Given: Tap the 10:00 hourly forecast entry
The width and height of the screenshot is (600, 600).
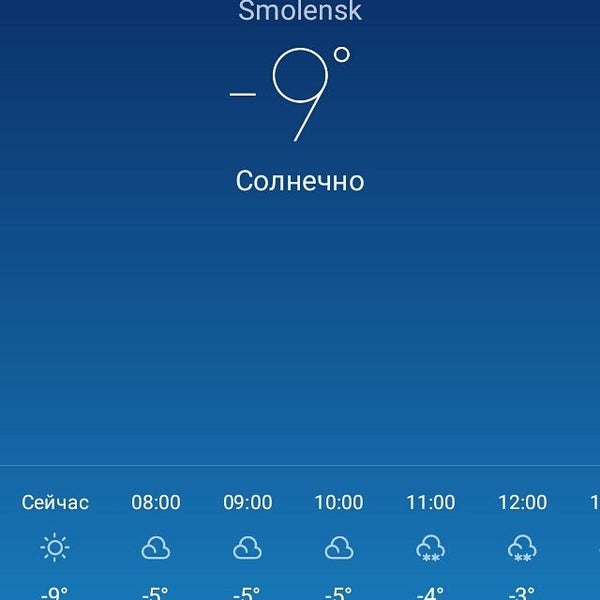Looking at the screenshot, I should coord(339,546).
